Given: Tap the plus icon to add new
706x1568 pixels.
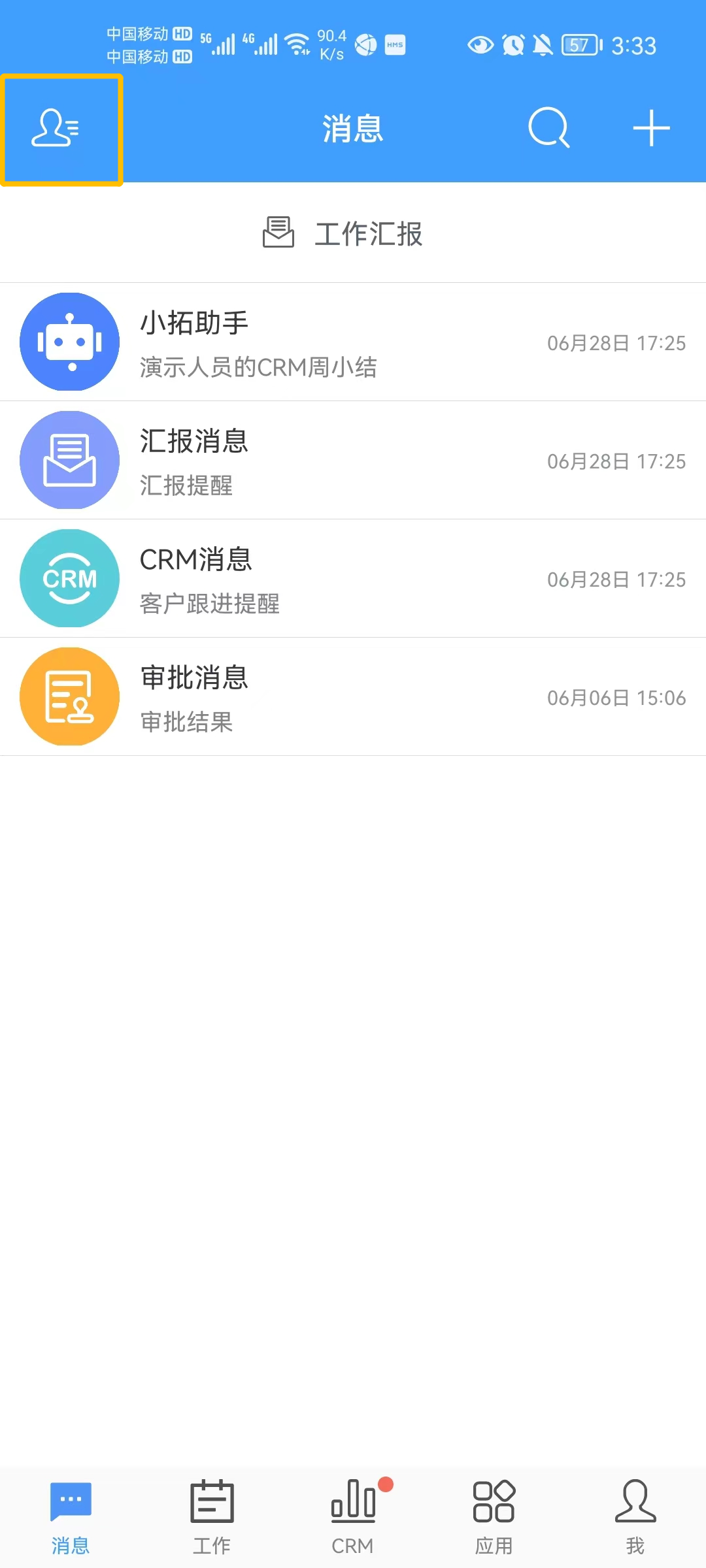Looking at the screenshot, I should pos(651,128).
